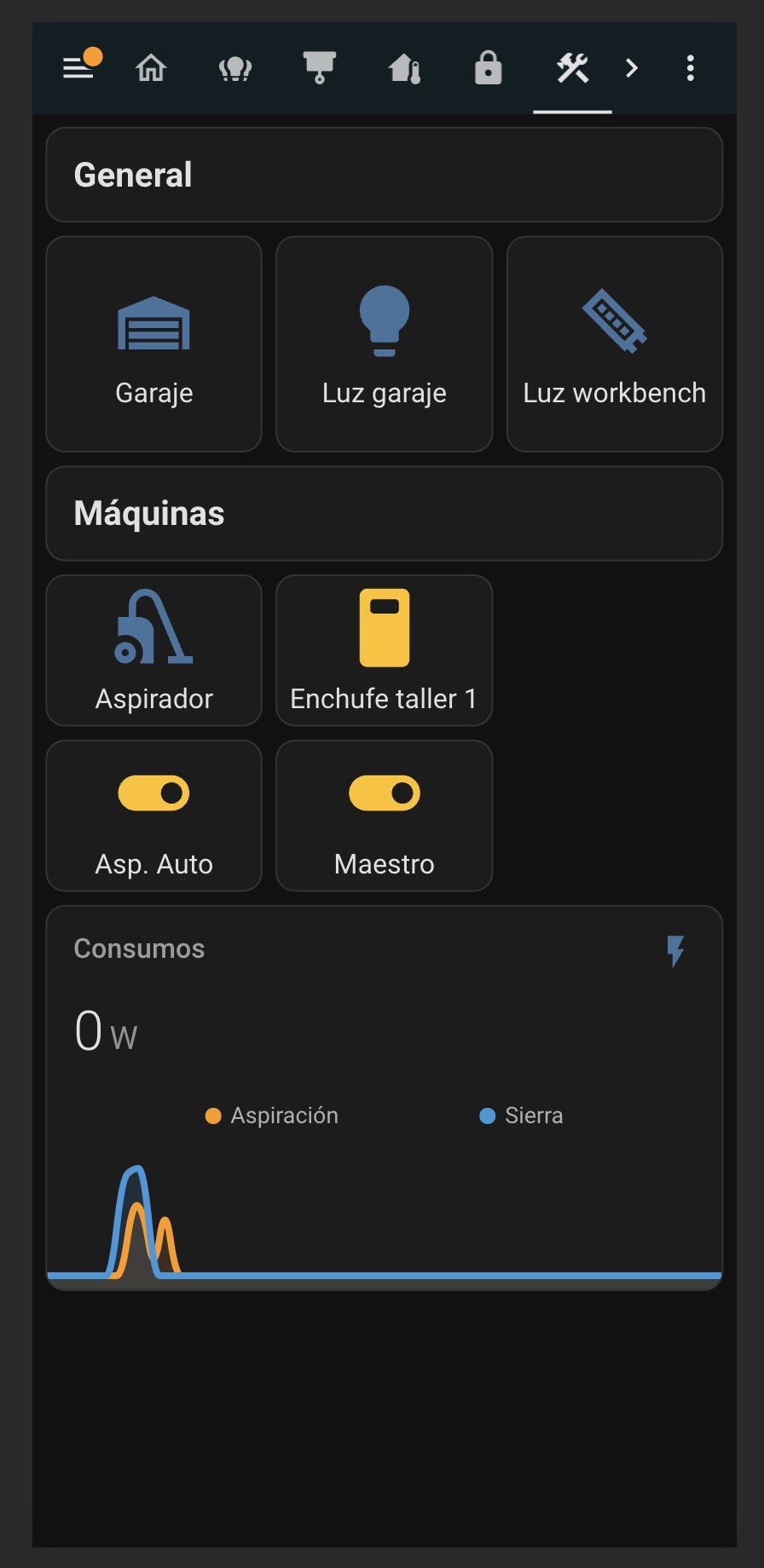
Task: Open the home thermometer view tab
Action: [x=404, y=67]
